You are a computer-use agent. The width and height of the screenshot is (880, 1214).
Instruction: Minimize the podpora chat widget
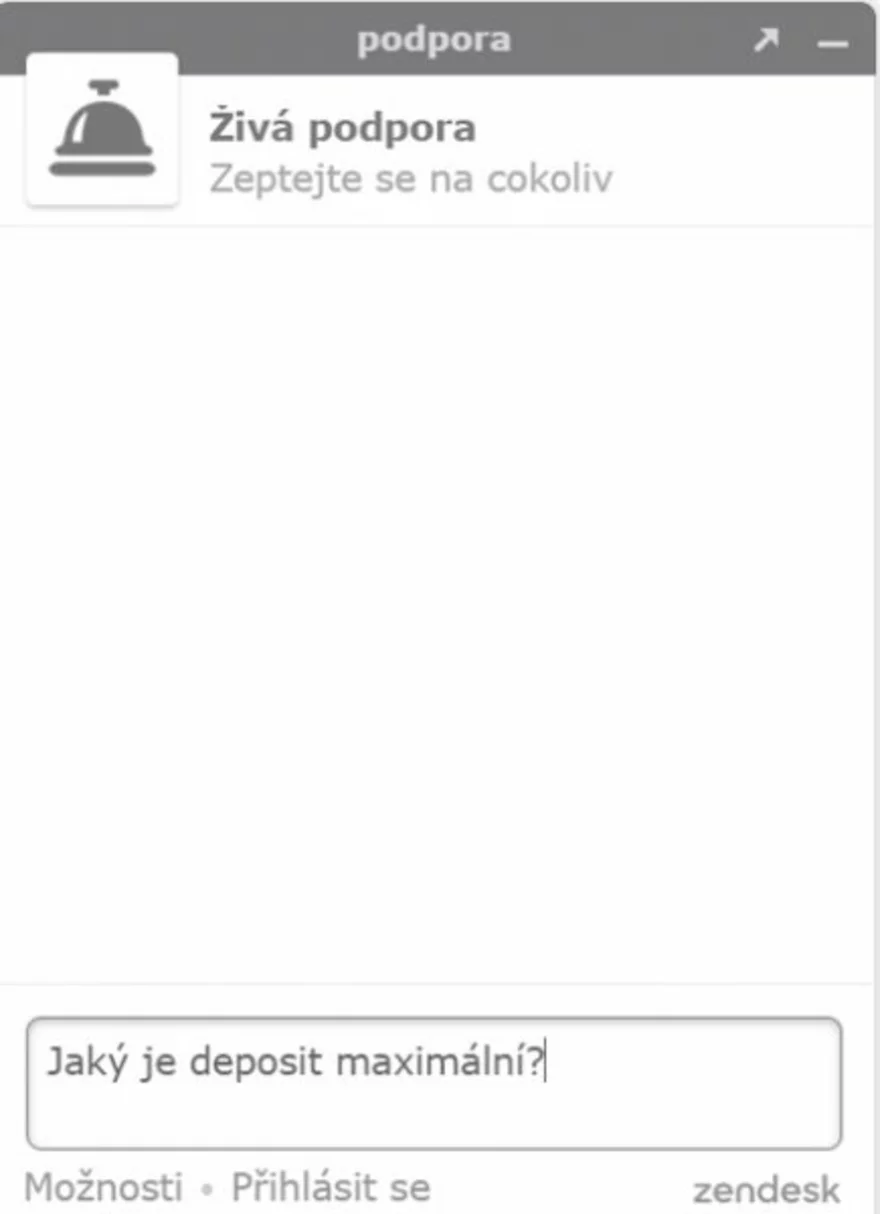click(832, 43)
